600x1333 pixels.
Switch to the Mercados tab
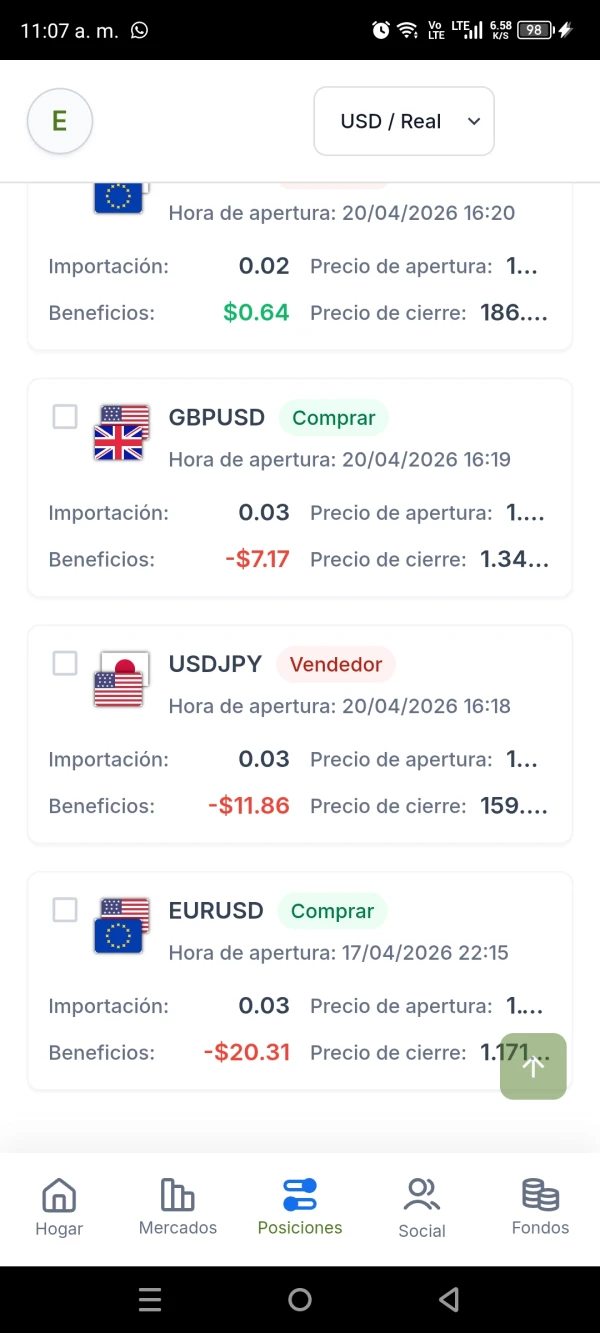pos(178,1208)
